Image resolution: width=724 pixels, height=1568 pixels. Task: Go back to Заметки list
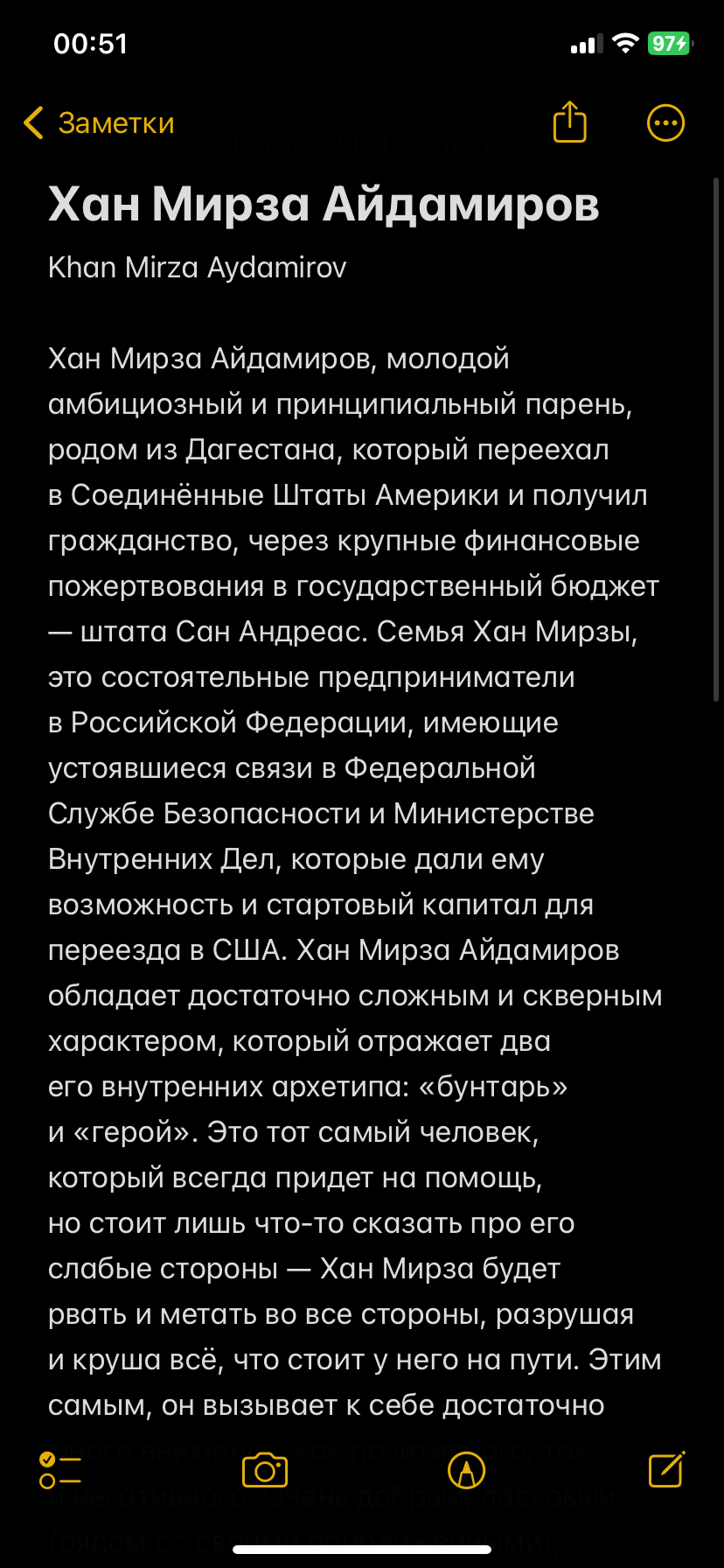click(98, 123)
